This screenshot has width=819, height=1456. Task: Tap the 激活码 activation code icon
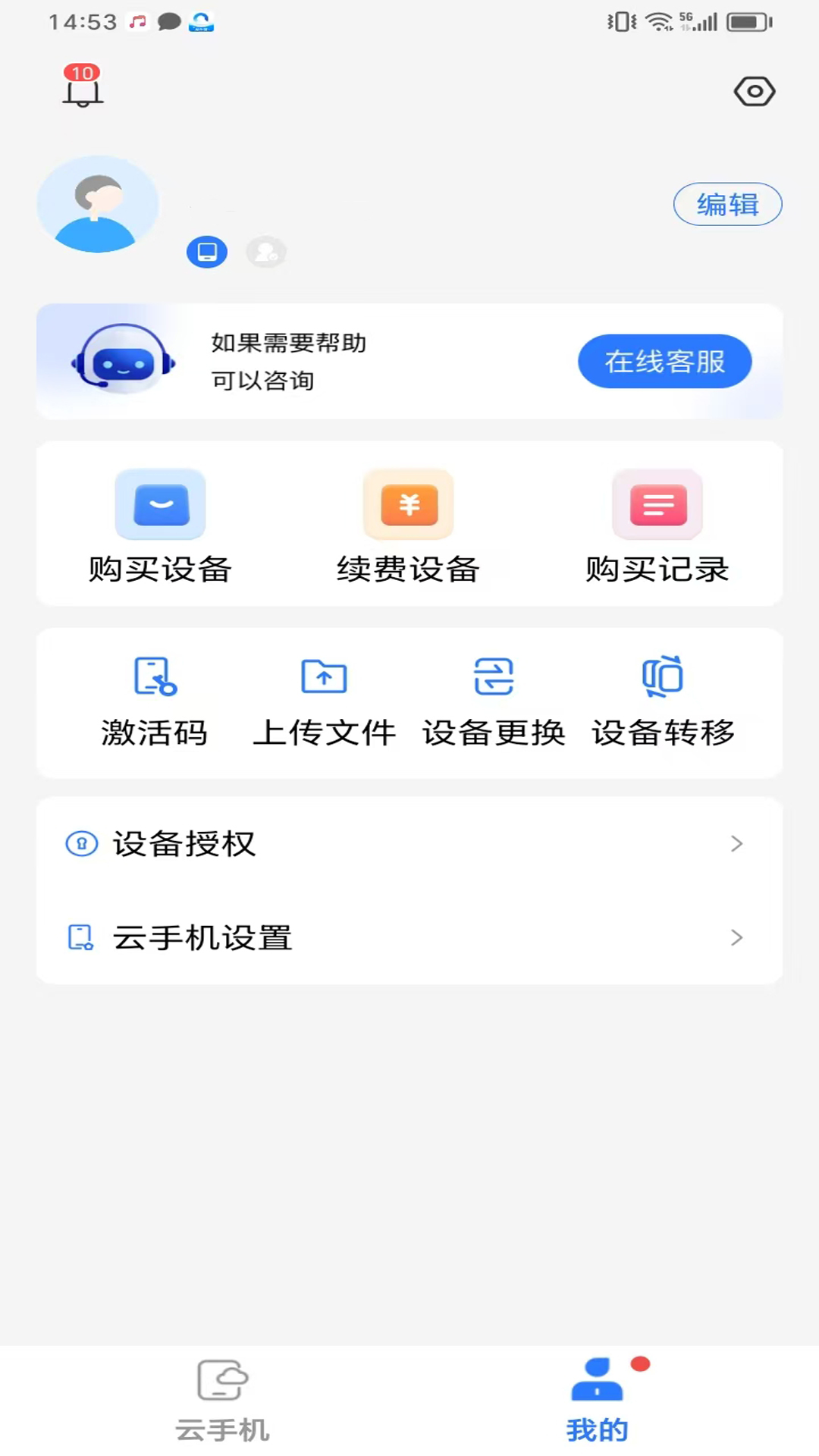coord(154,676)
